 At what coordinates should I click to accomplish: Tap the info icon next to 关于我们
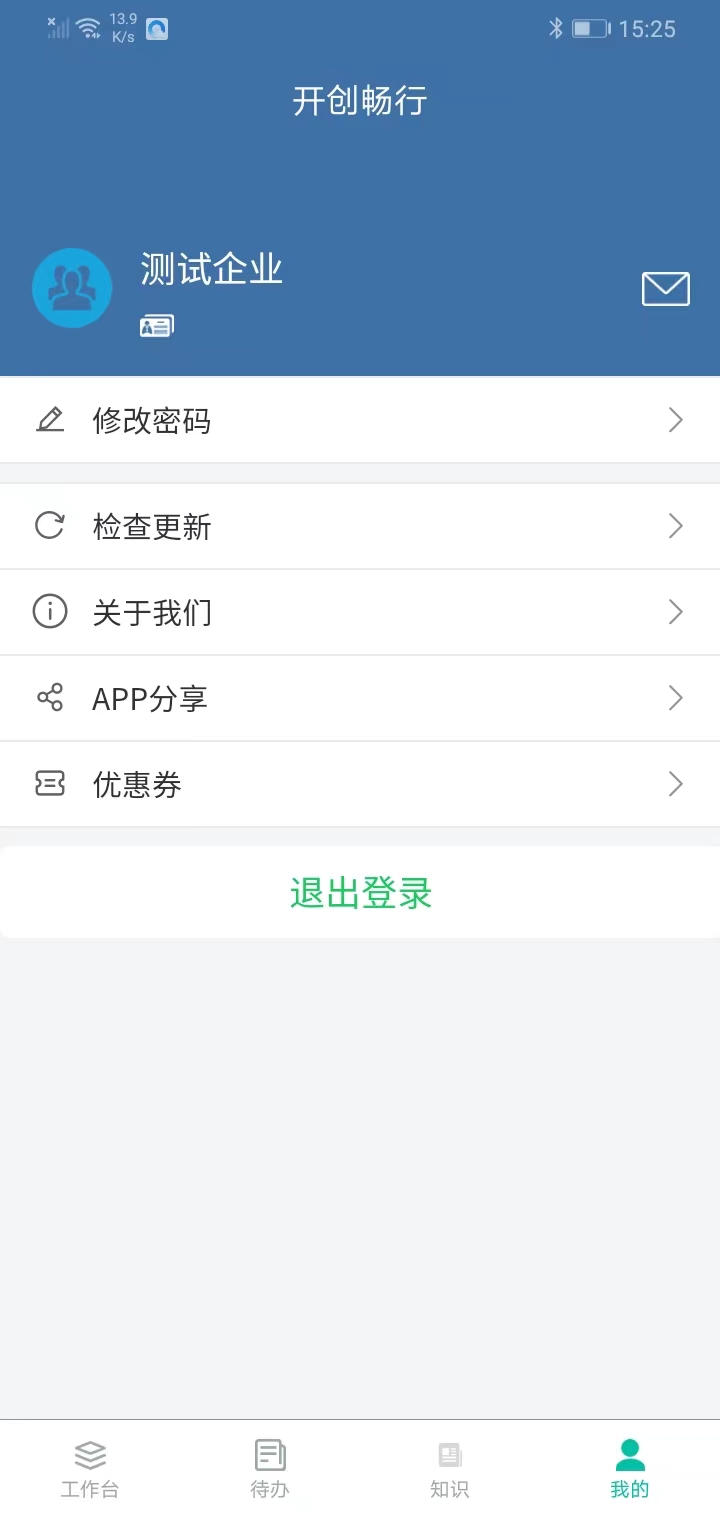tap(50, 612)
